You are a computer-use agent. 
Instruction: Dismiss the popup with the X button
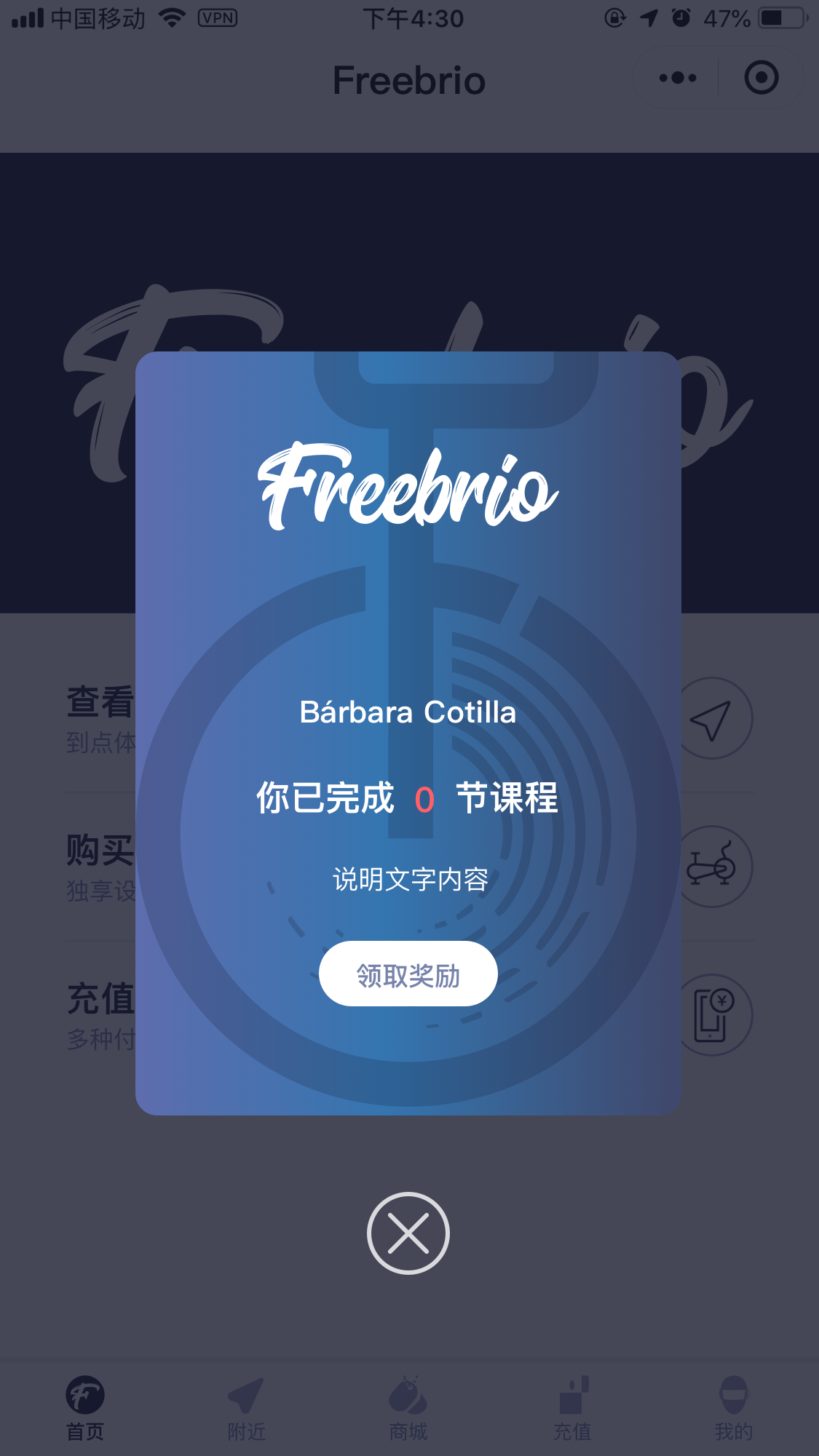coord(408,1233)
